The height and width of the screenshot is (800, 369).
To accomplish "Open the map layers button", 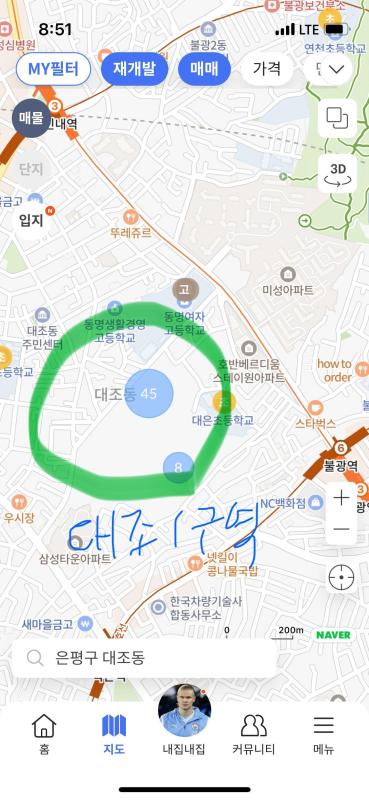I will (x=337, y=118).
